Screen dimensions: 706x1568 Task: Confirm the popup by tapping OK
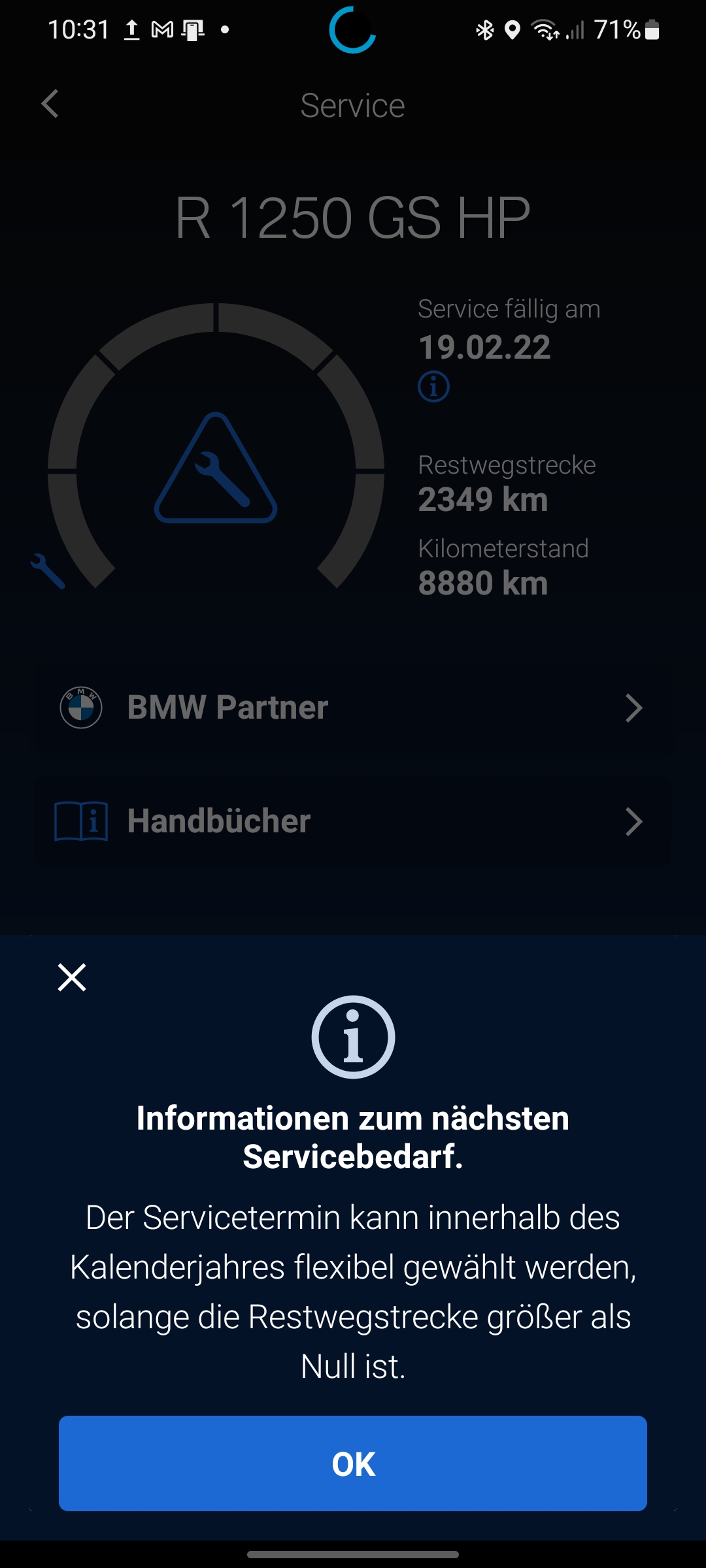point(353,1463)
